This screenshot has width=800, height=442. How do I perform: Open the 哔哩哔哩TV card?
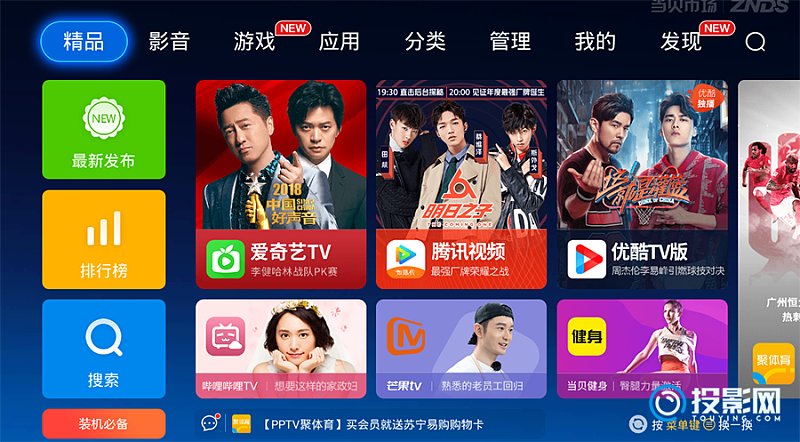click(281, 348)
